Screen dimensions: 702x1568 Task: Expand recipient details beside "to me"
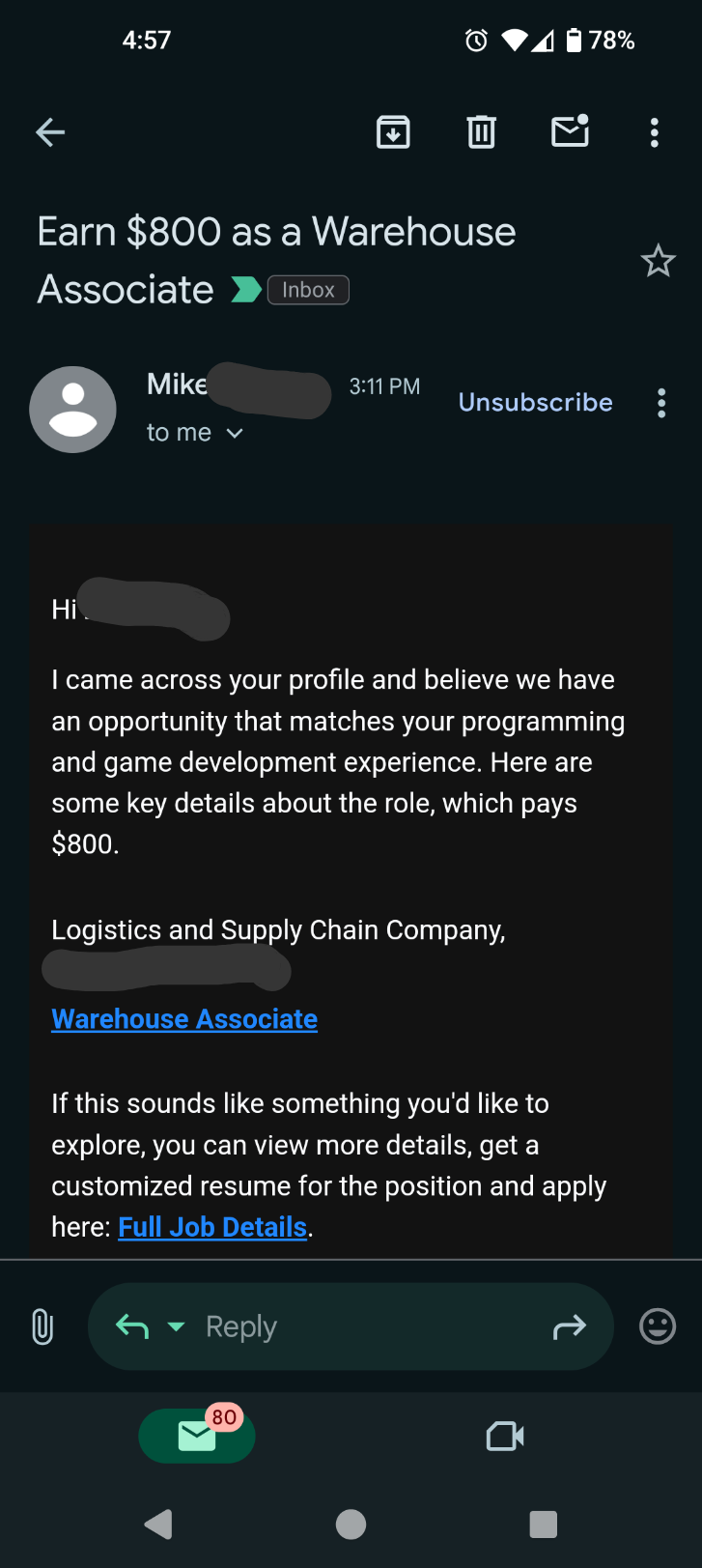pos(234,433)
